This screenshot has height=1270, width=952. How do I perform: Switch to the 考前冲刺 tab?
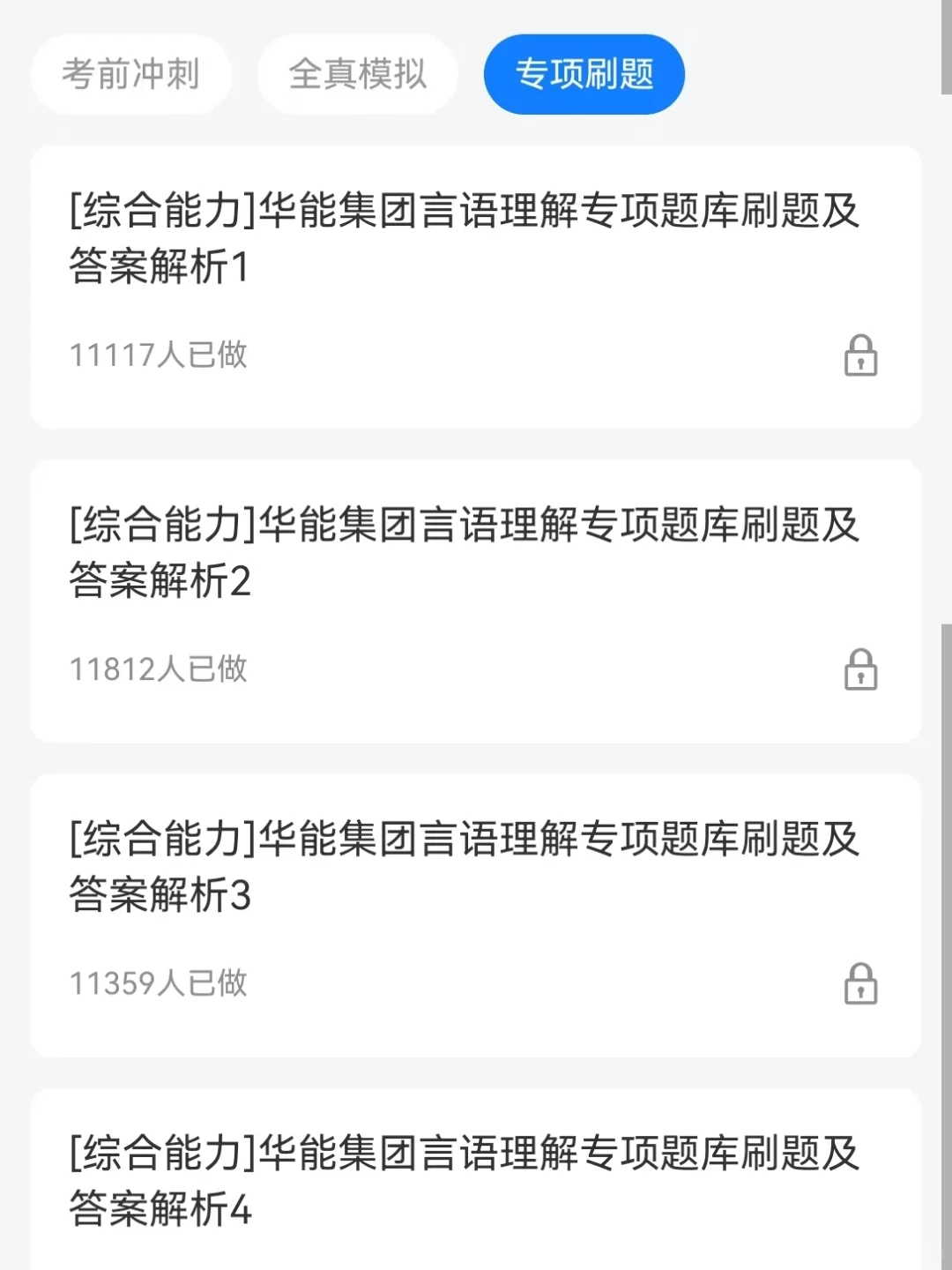click(x=130, y=74)
